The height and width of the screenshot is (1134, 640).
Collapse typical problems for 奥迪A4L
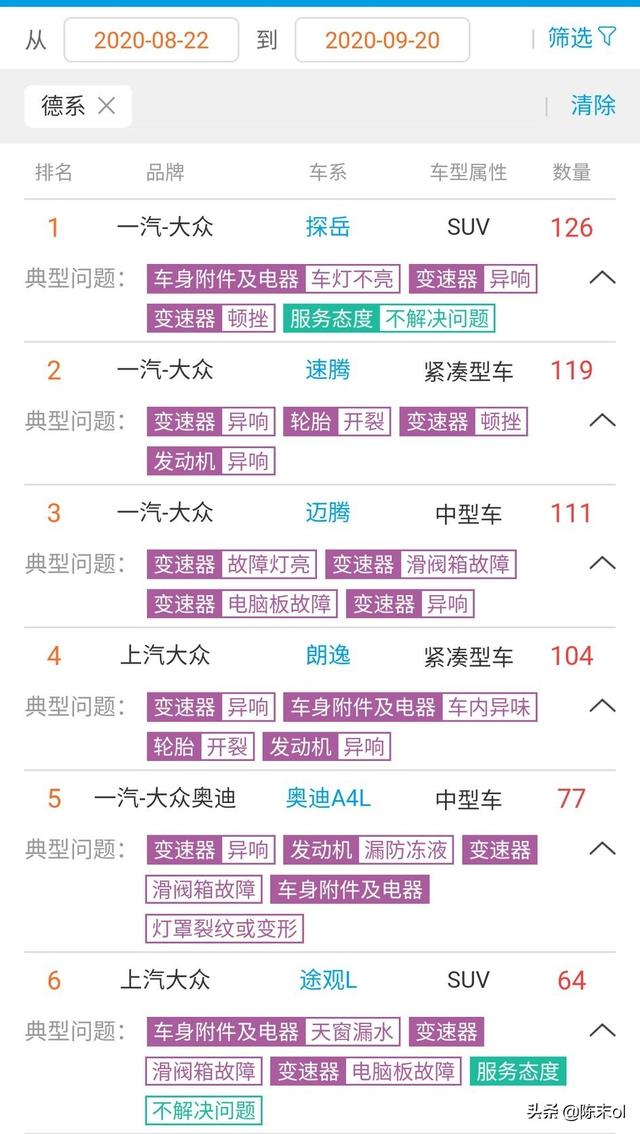point(602,848)
